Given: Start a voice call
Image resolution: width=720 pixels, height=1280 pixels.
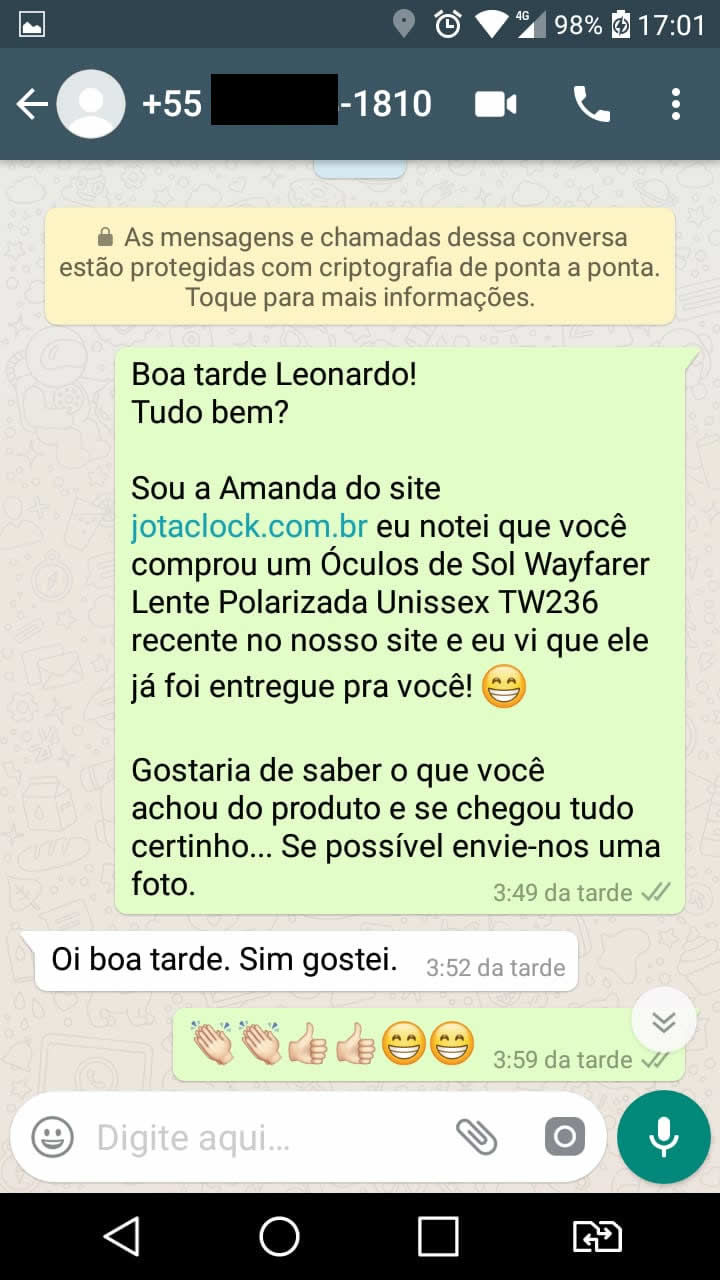Looking at the screenshot, I should 591,104.
